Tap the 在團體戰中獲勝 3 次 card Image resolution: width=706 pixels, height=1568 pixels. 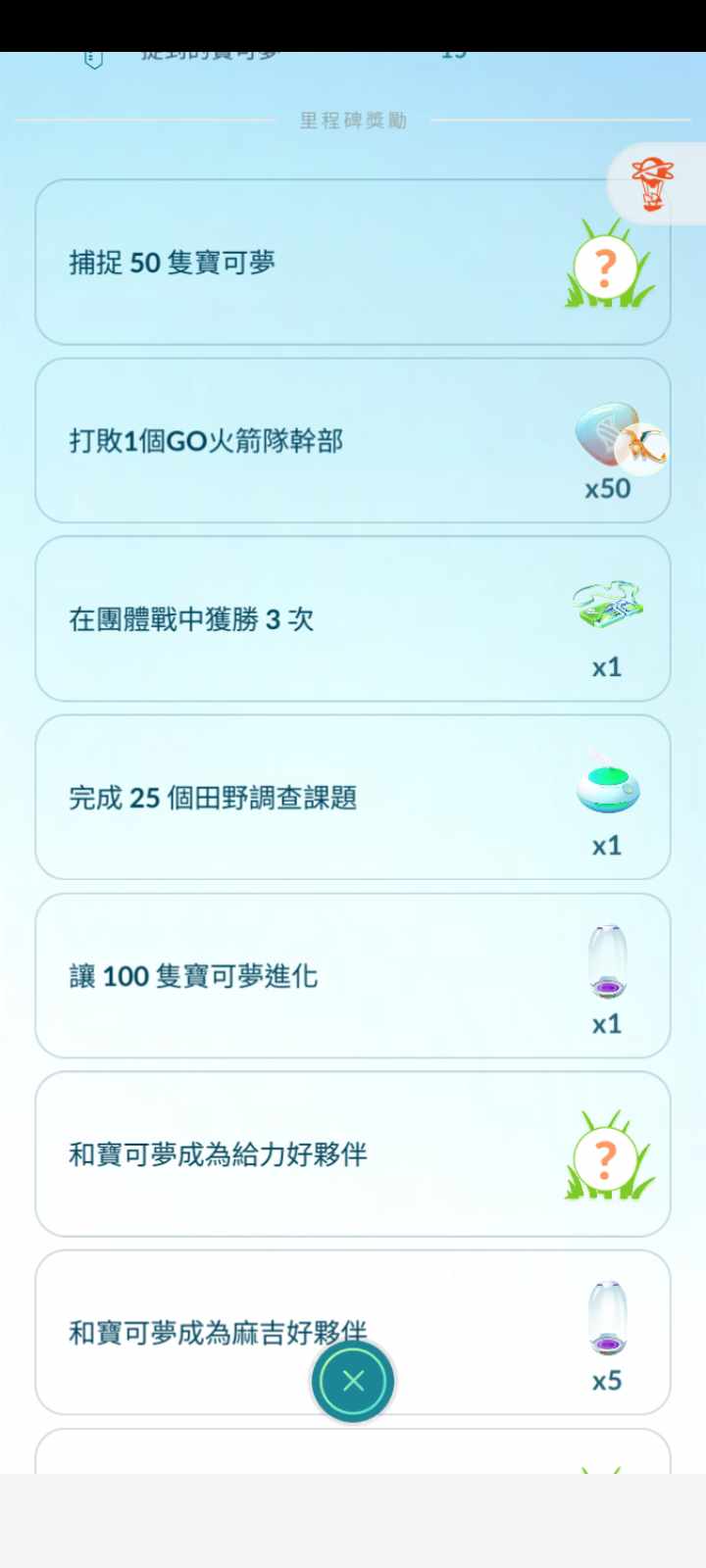point(353,619)
